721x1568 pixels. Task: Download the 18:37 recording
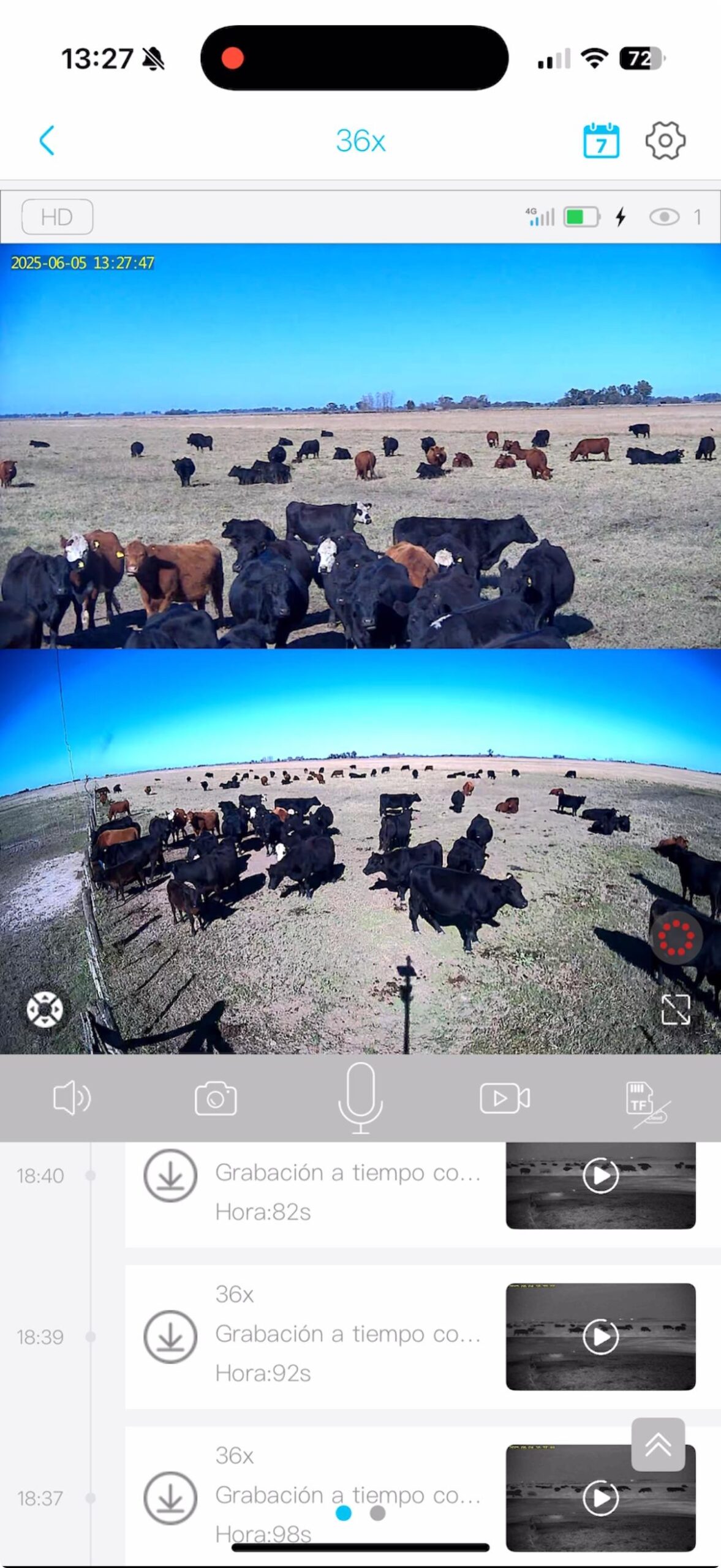point(170,1498)
